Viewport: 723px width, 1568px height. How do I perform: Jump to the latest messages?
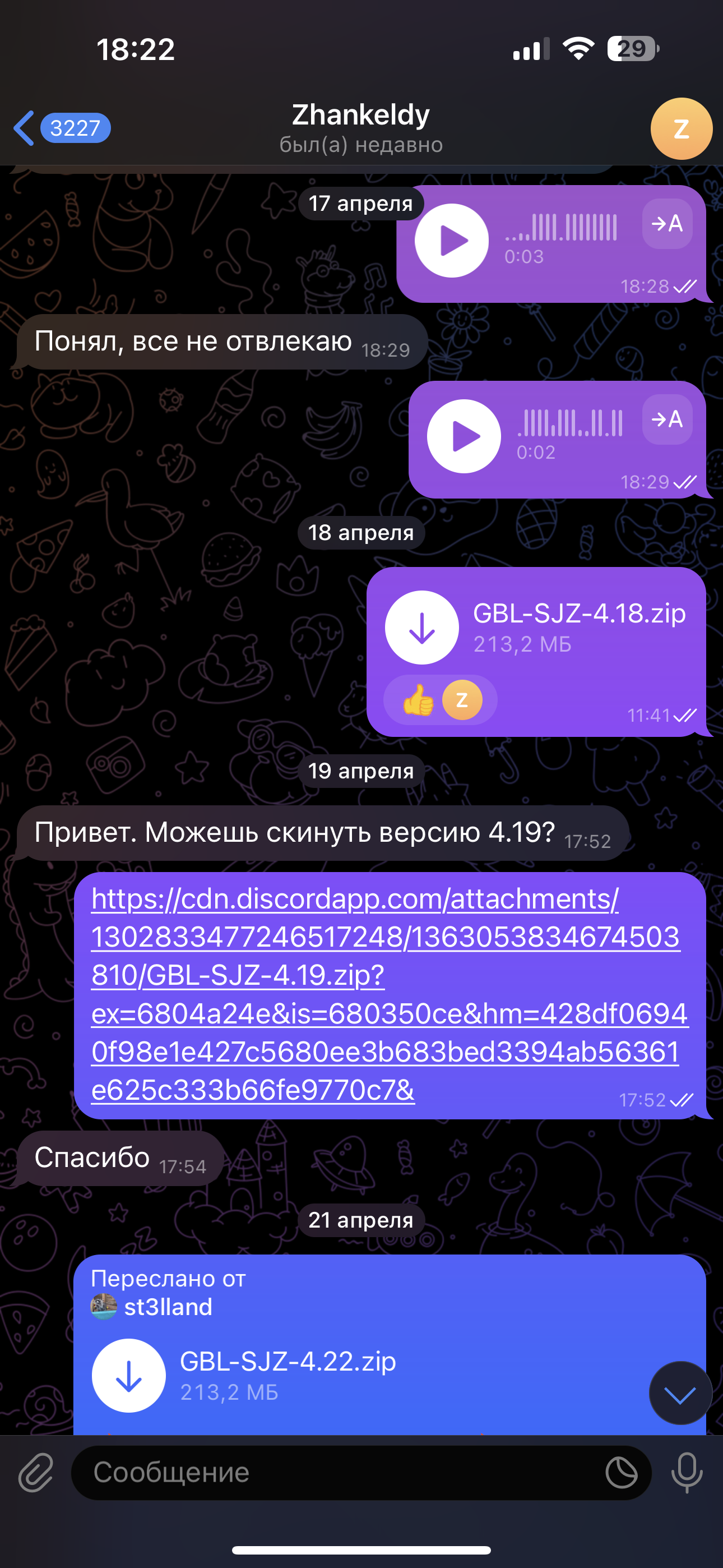(x=680, y=1393)
